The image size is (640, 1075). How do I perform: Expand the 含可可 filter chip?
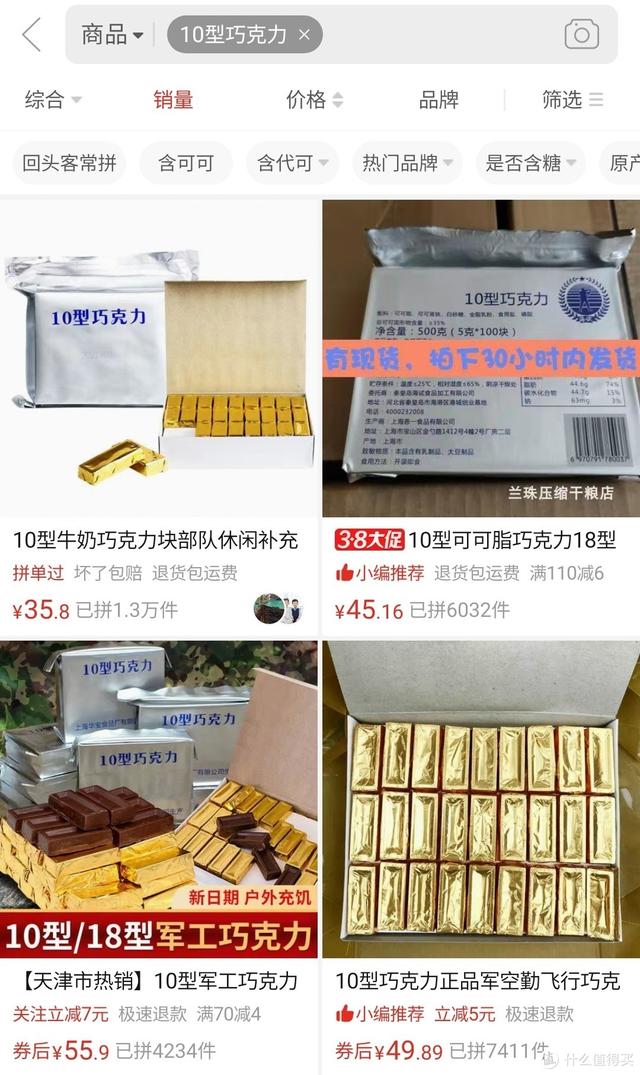pyautogui.click(x=186, y=163)
